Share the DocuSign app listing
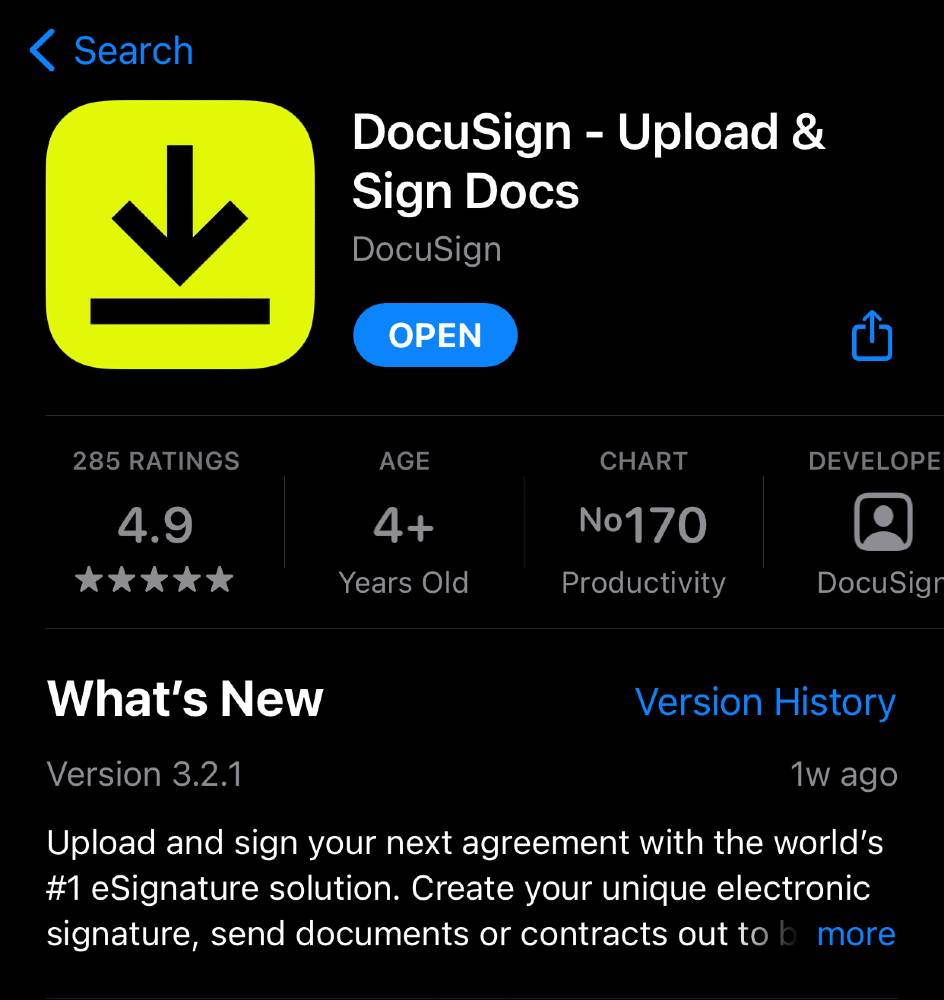This screenshot has height=1000, width=944. [871, 336]
